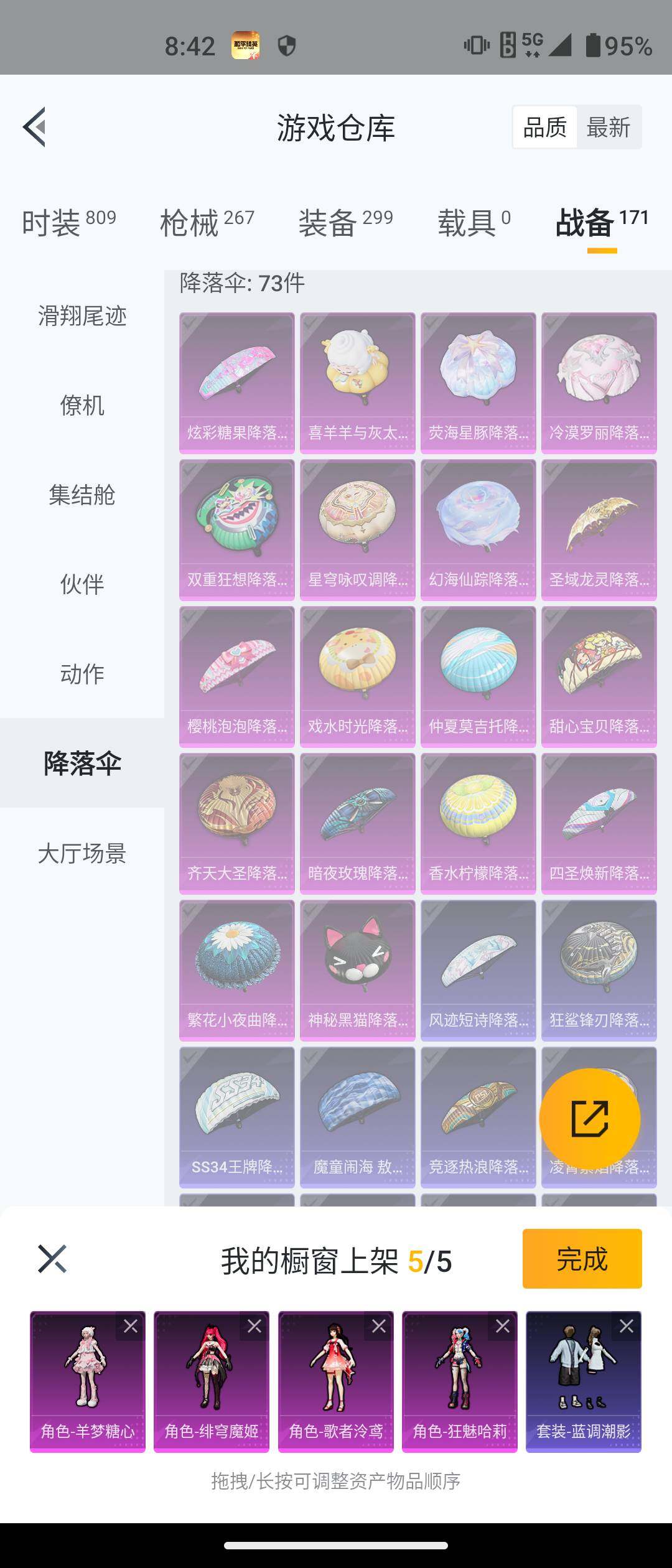Go back from the 游戏仓库 page
Image resolution: width=672 pixels, height=1568 pixels.
pyautogui.click(x=35, y=127)
